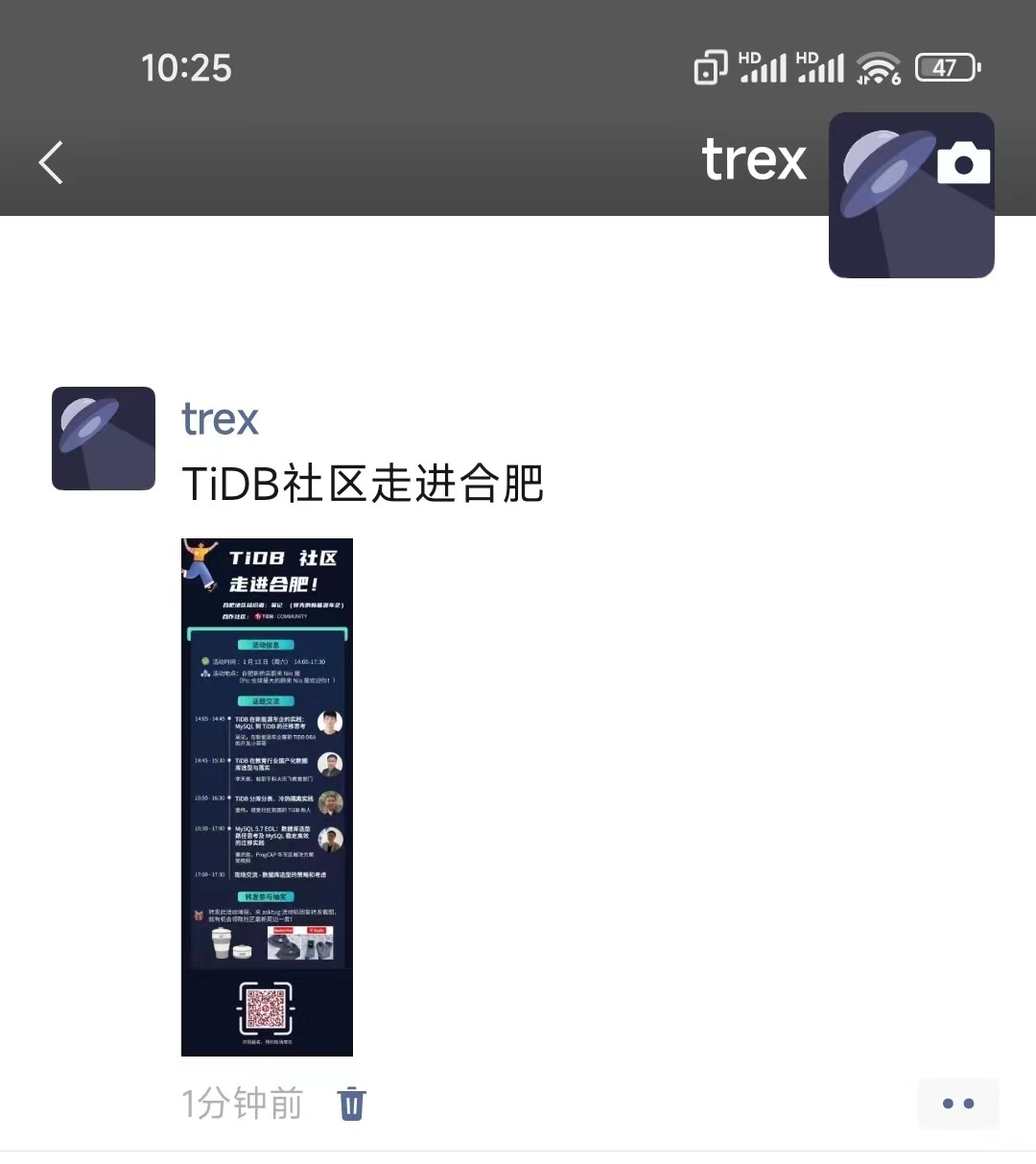Open the two-dot like and comment menu
The height and width of the screenshot is (1164, 1036).
957,1104
